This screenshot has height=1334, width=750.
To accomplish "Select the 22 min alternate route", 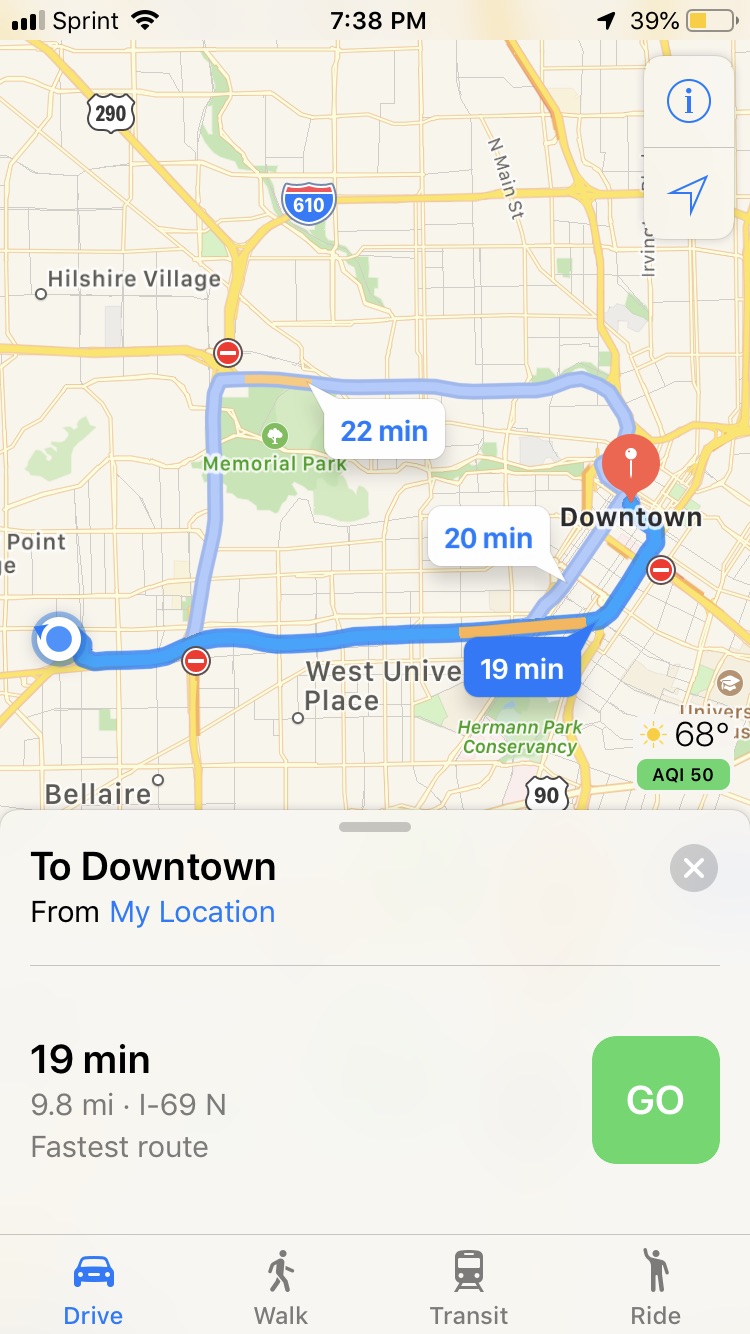I will coord(384,431).
